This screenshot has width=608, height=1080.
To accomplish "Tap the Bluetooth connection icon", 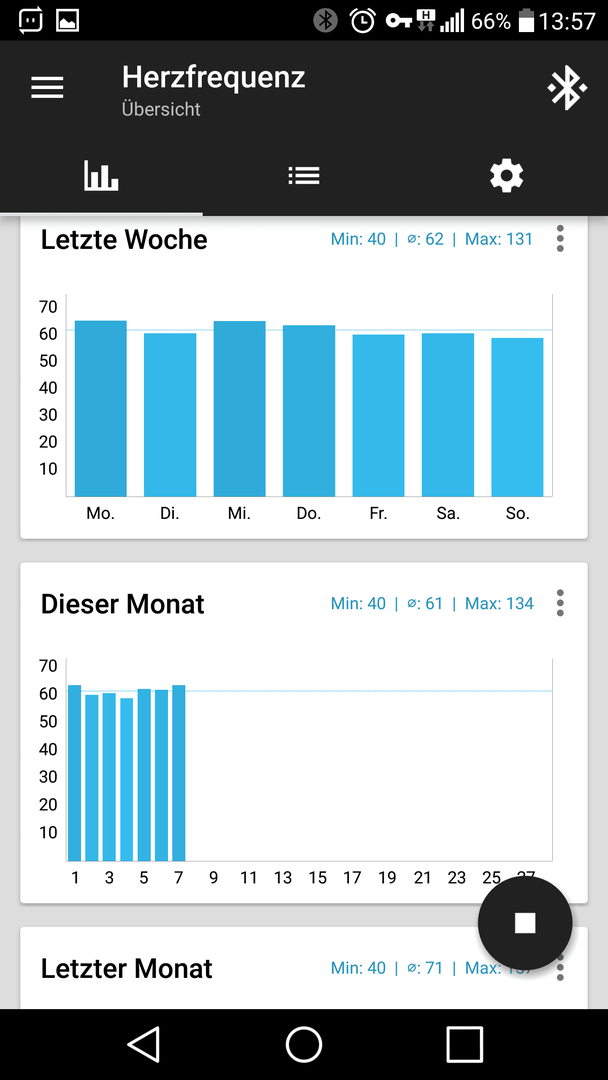I will (x=567, y=87).
